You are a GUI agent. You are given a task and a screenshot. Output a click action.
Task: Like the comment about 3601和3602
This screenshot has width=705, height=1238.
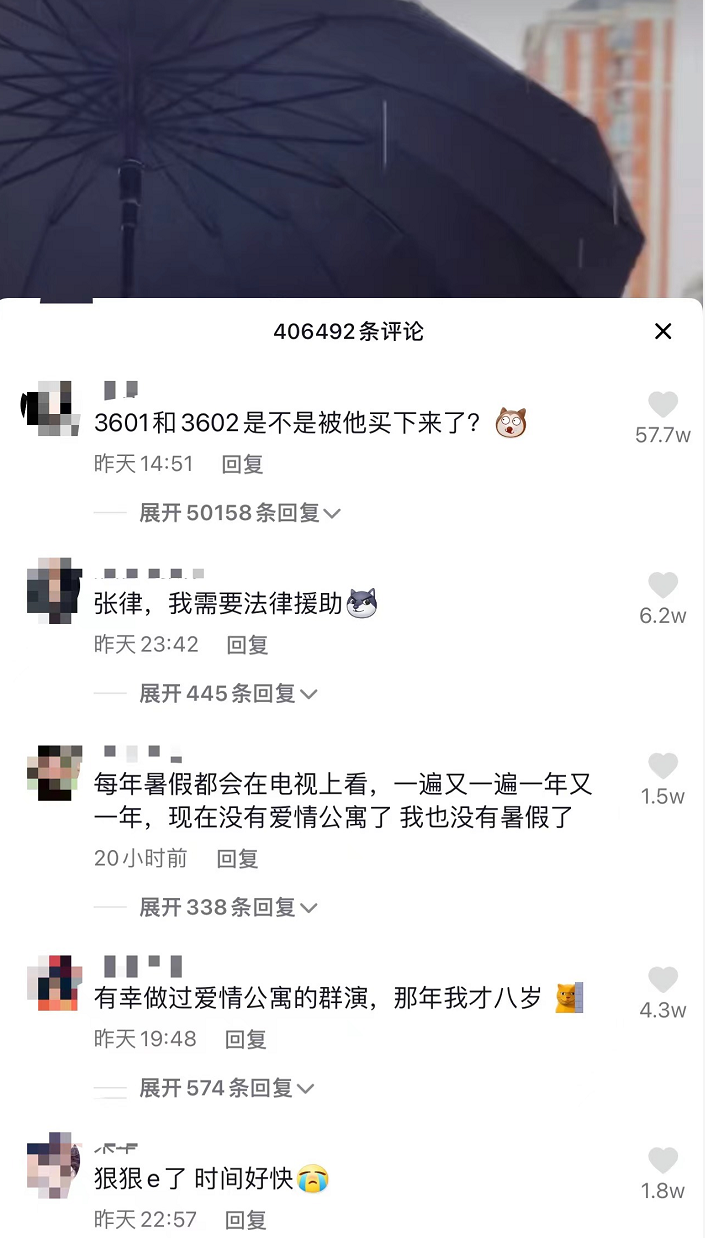pyautogui.click(x=663, y=405)
